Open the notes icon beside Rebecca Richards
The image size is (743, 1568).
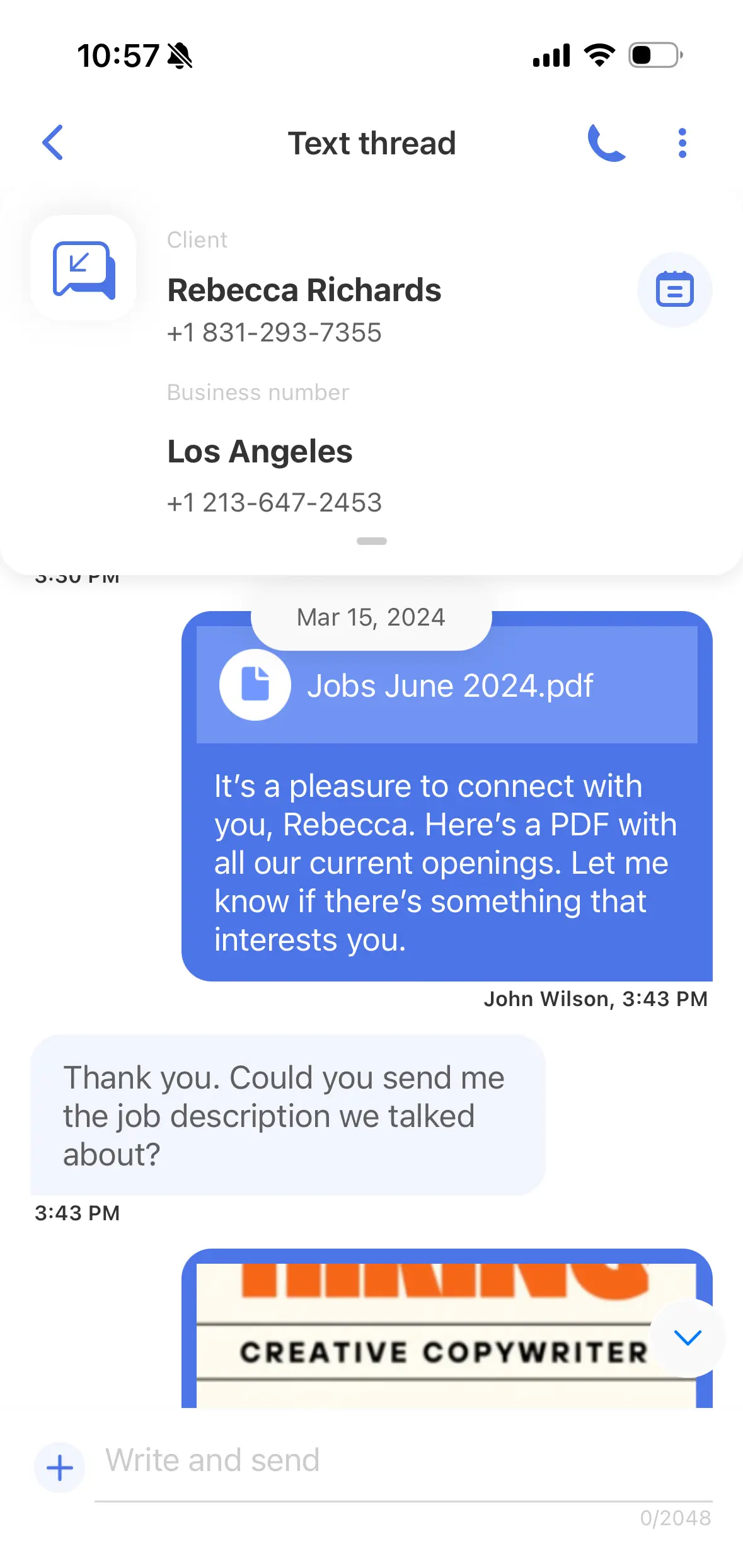pyautogui.click(x=675, y=290)
